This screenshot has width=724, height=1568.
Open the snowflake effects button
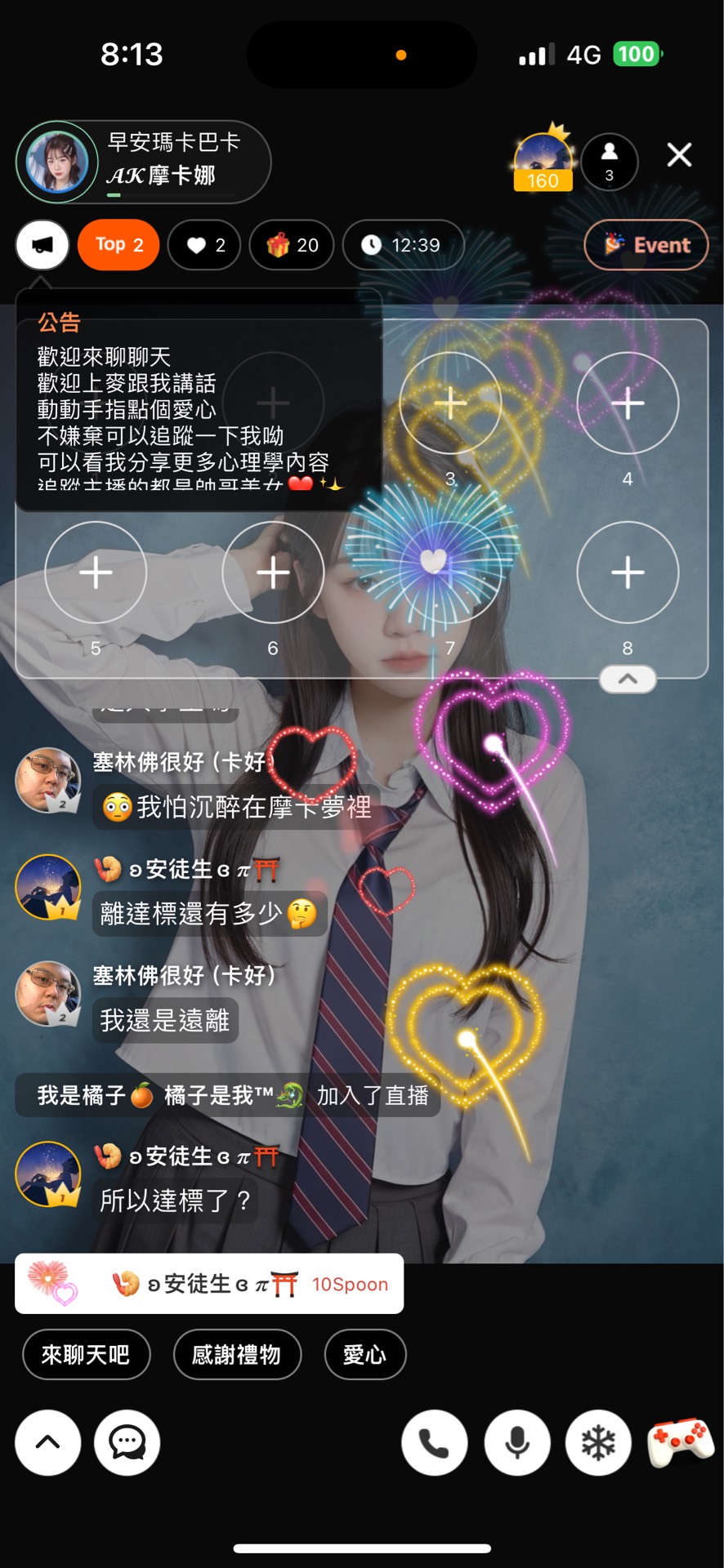point(598,1443)
